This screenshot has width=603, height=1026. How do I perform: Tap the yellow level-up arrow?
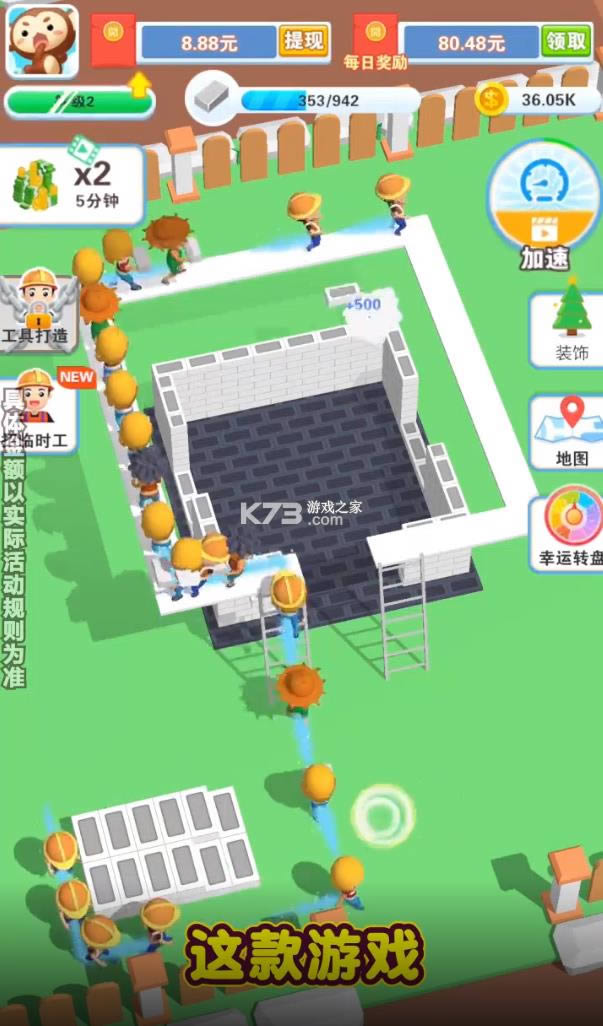tap(140, 86)
